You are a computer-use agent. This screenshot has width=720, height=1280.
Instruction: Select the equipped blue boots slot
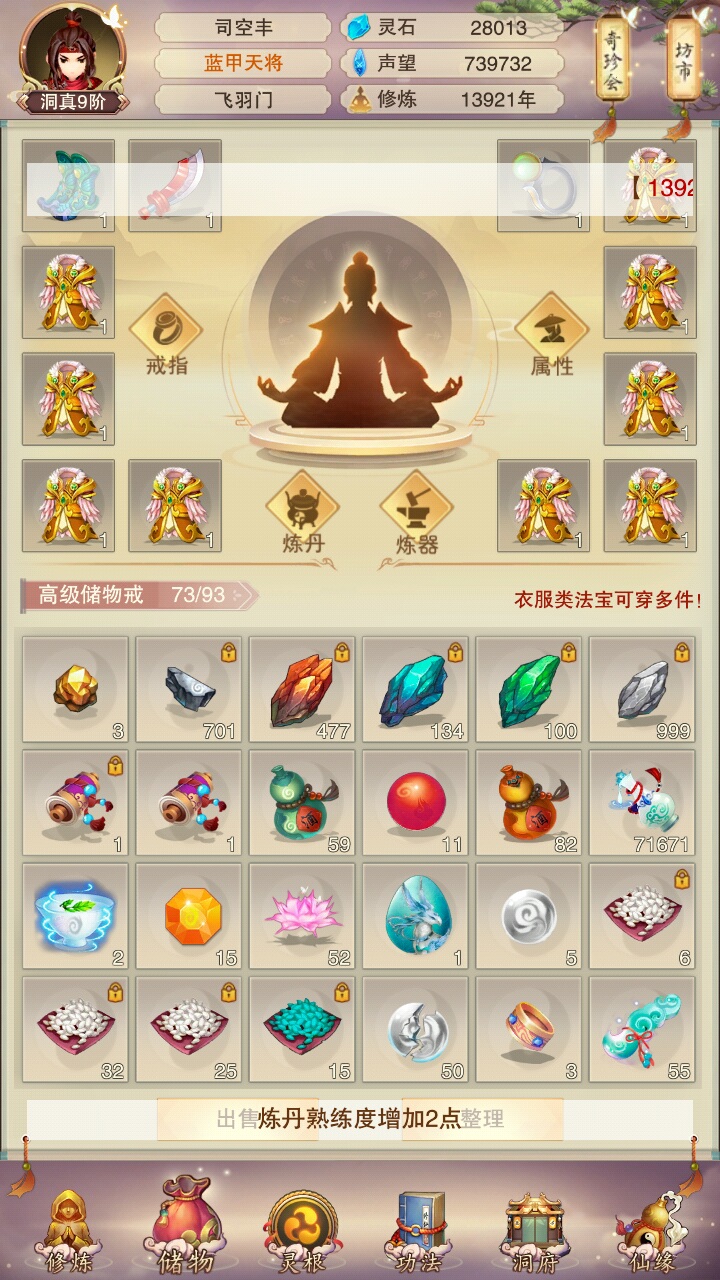tap(68, 186)
